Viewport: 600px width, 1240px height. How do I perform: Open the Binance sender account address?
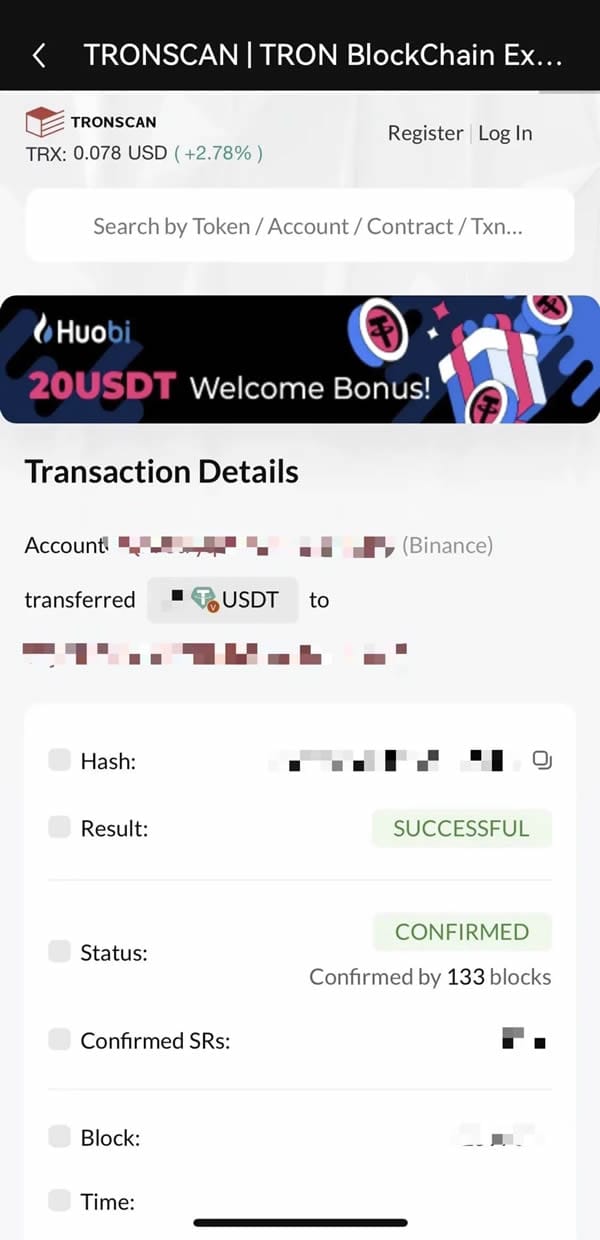pyautogui.click(x=255, y=546)
